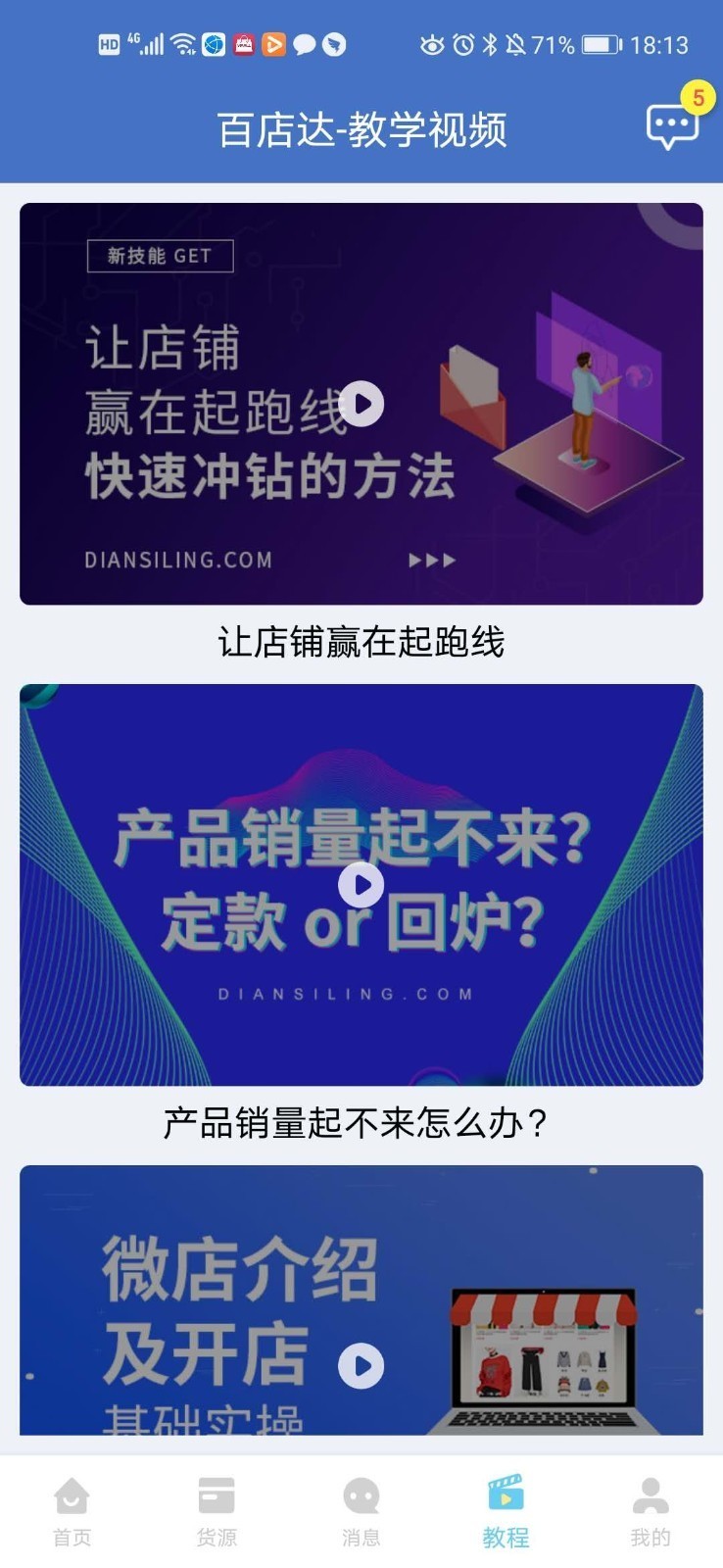Tap the battery indicator in status bar
This screenshot has width=723, height=1568.
coord(599,44)
